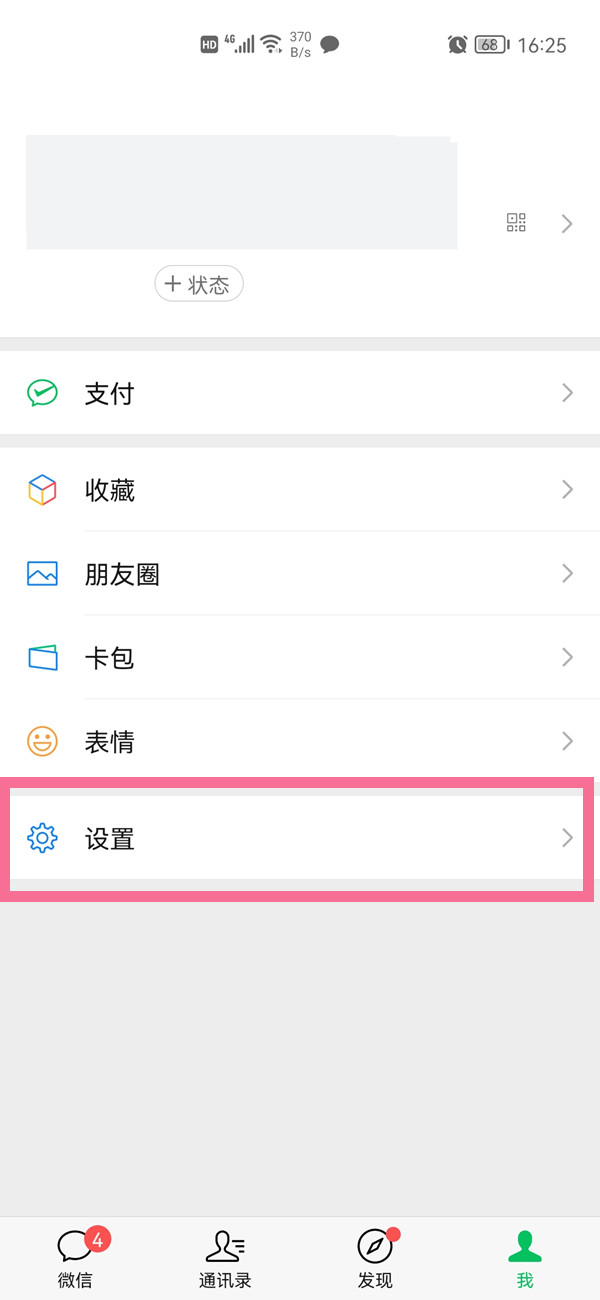Open 表情 stickers
Viewport: 600px width, 1300px height.
point(300,742)
